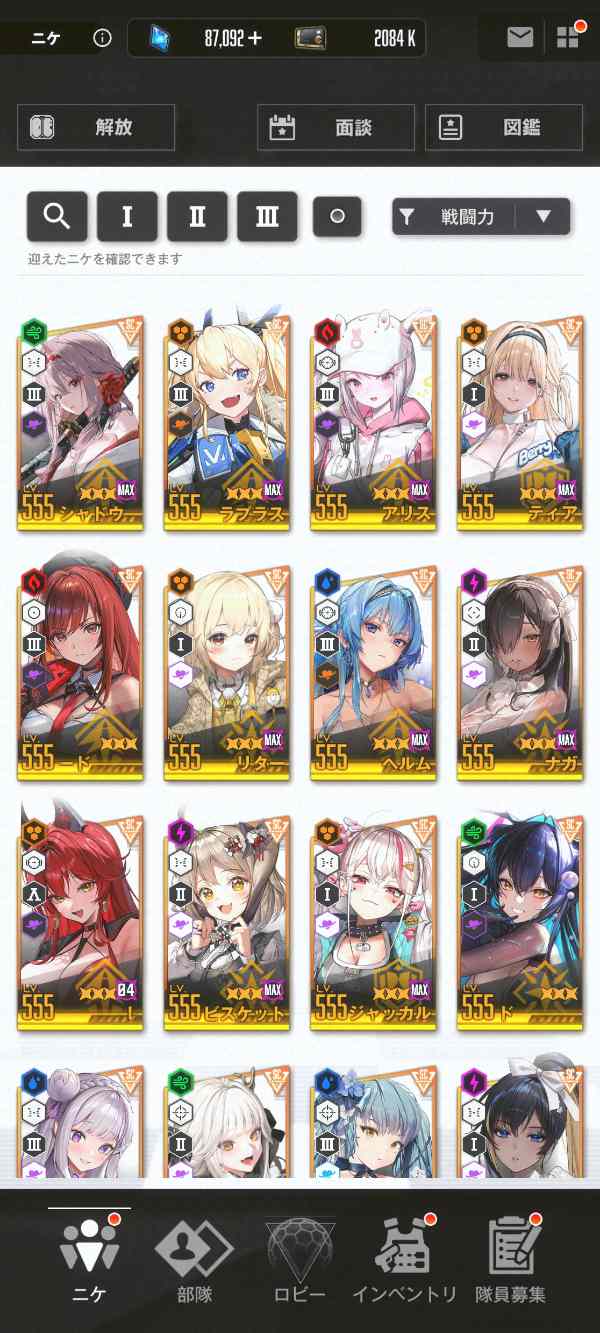Viewport: 600px width, 1333px height.
Task: Open the 図鑑 encyclopedia button
Action: [504, 128]
